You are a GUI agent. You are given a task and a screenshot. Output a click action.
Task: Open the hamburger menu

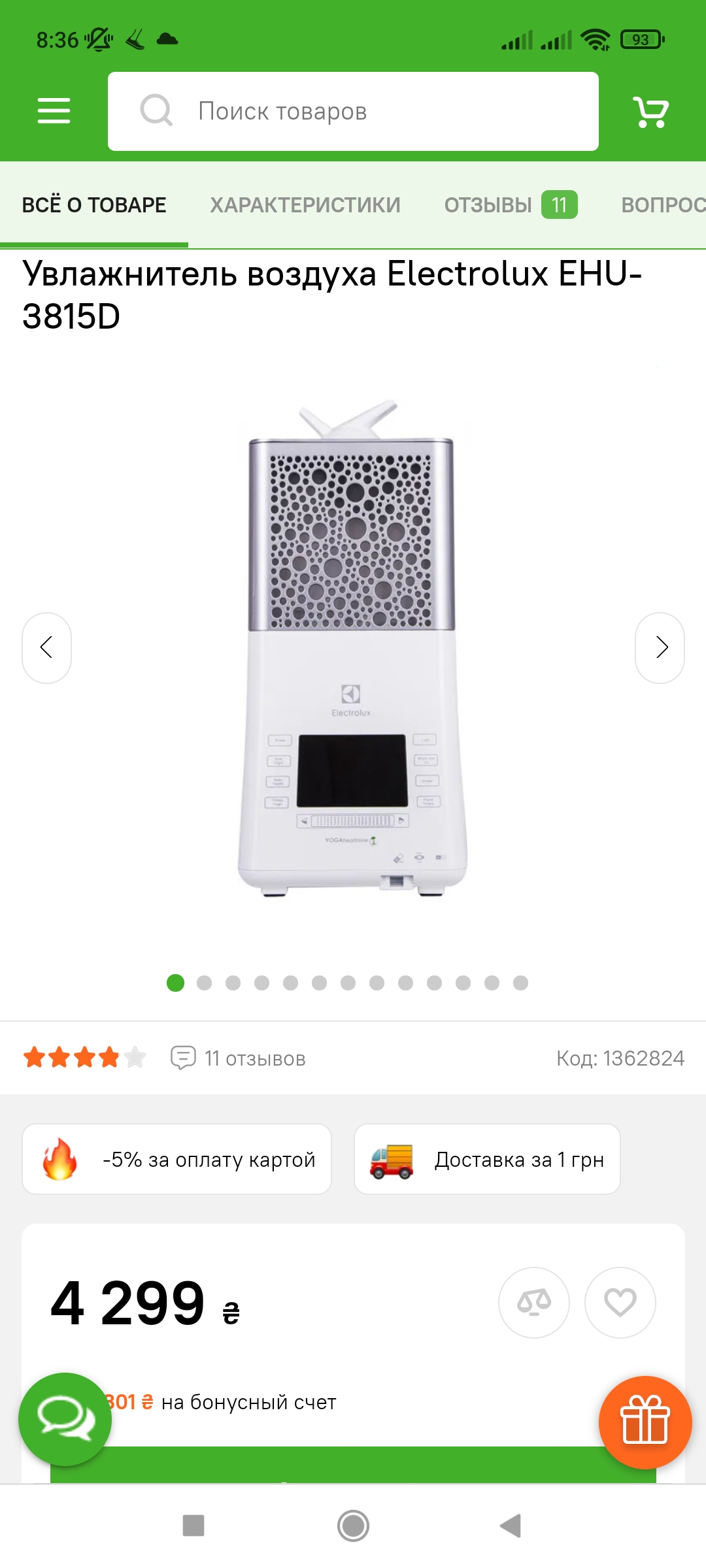(x=54, y=110)
